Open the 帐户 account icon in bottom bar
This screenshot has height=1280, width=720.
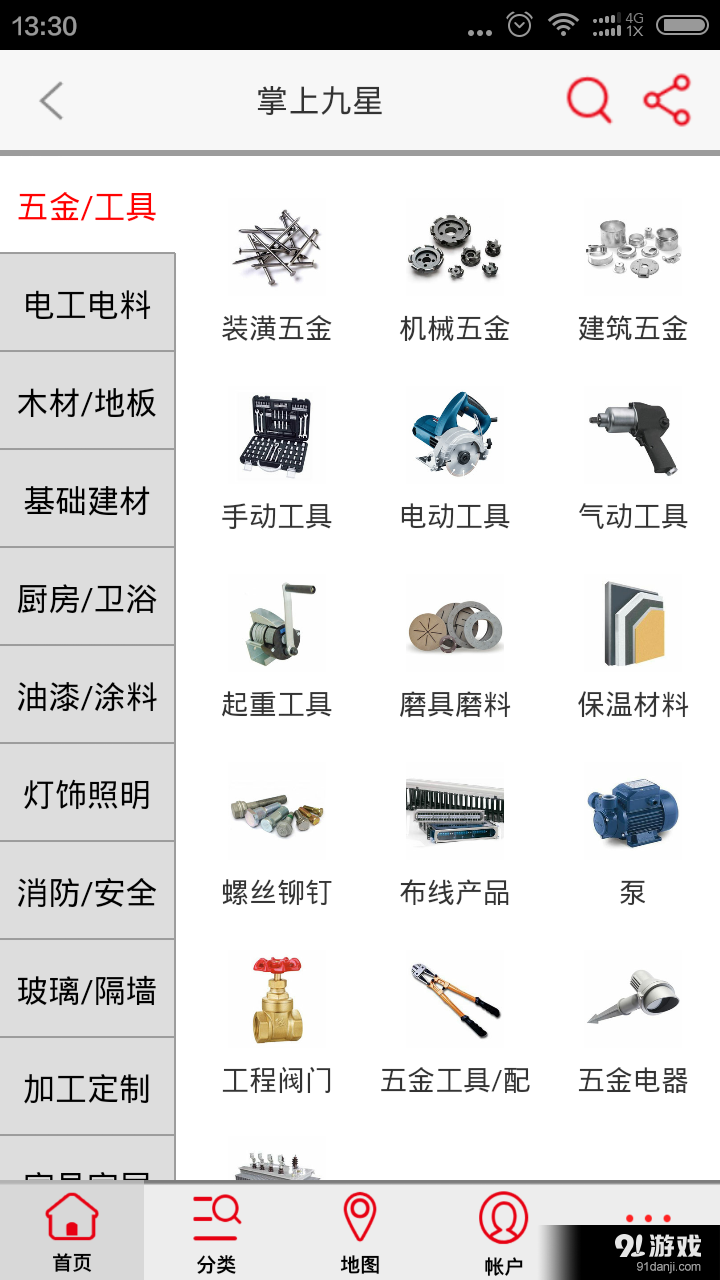[502, 1230]
